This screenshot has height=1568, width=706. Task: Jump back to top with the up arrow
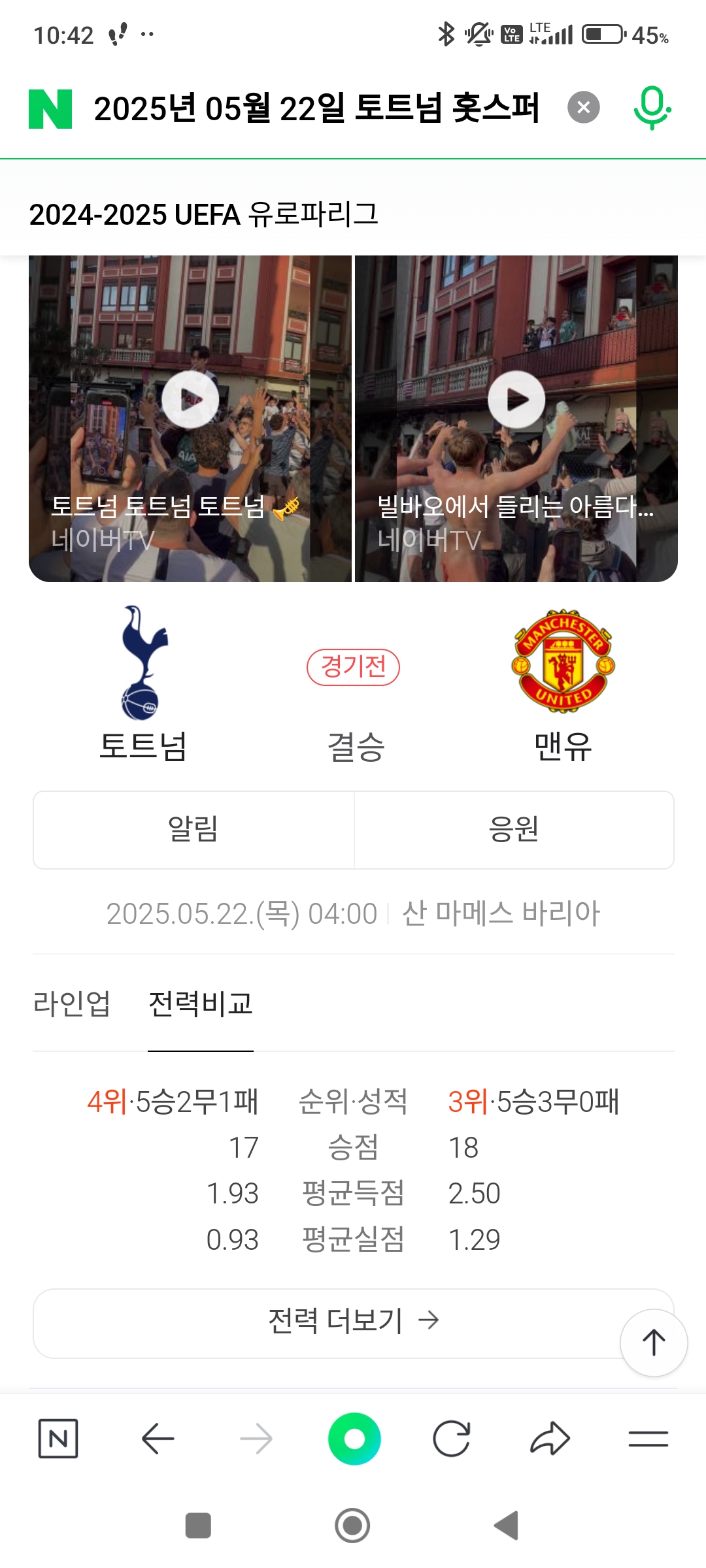click(x=654, y=1343)
